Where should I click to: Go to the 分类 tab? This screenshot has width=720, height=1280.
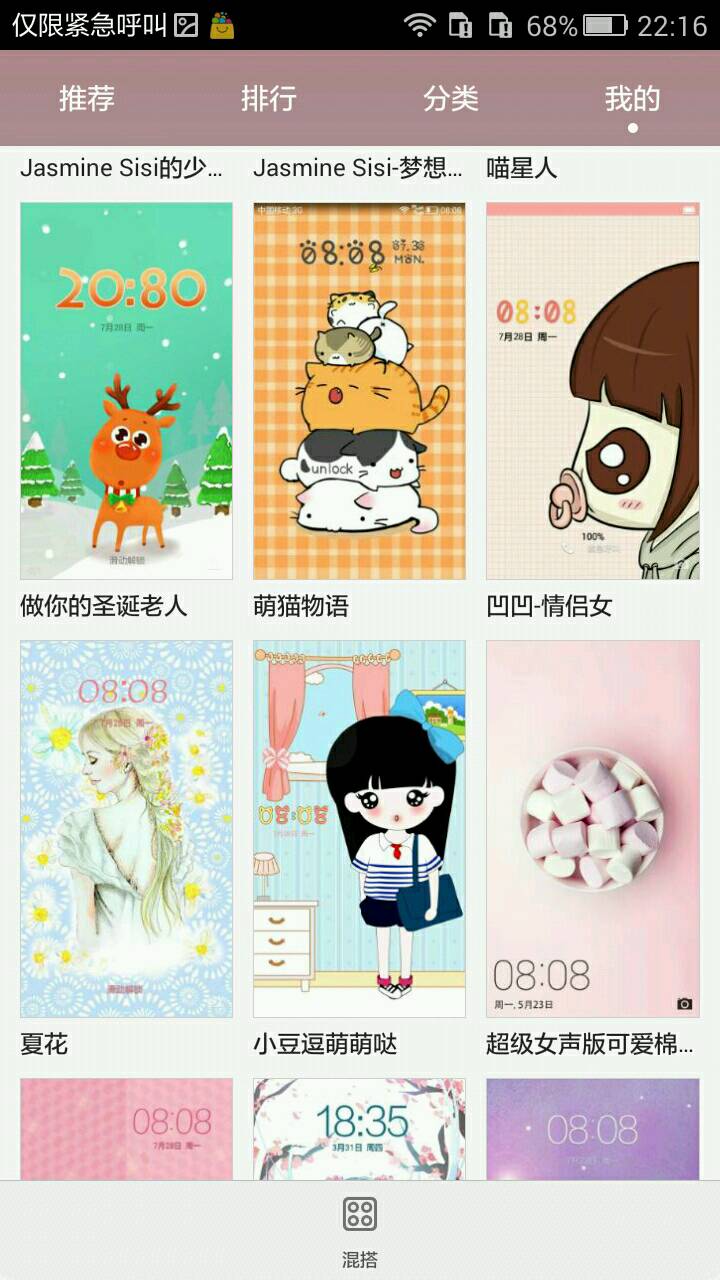pos(450,99)
